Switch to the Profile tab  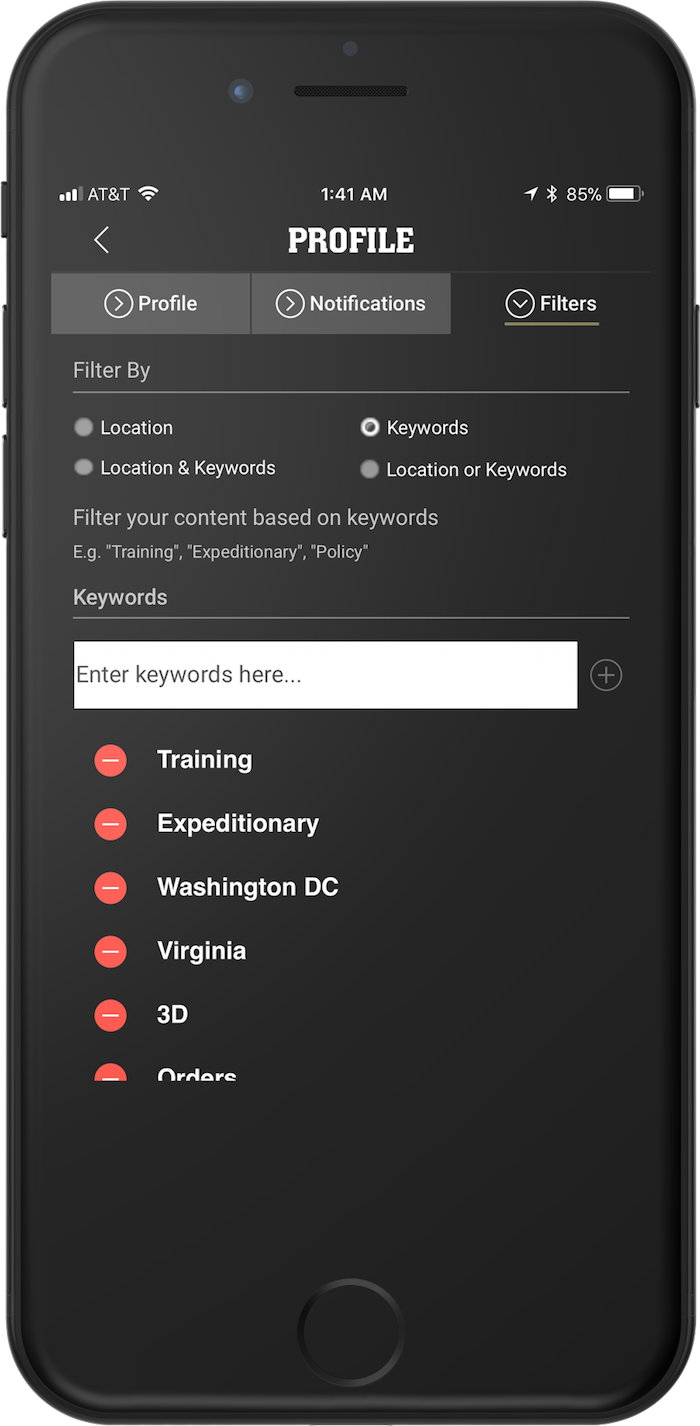[x=151, y=304]
